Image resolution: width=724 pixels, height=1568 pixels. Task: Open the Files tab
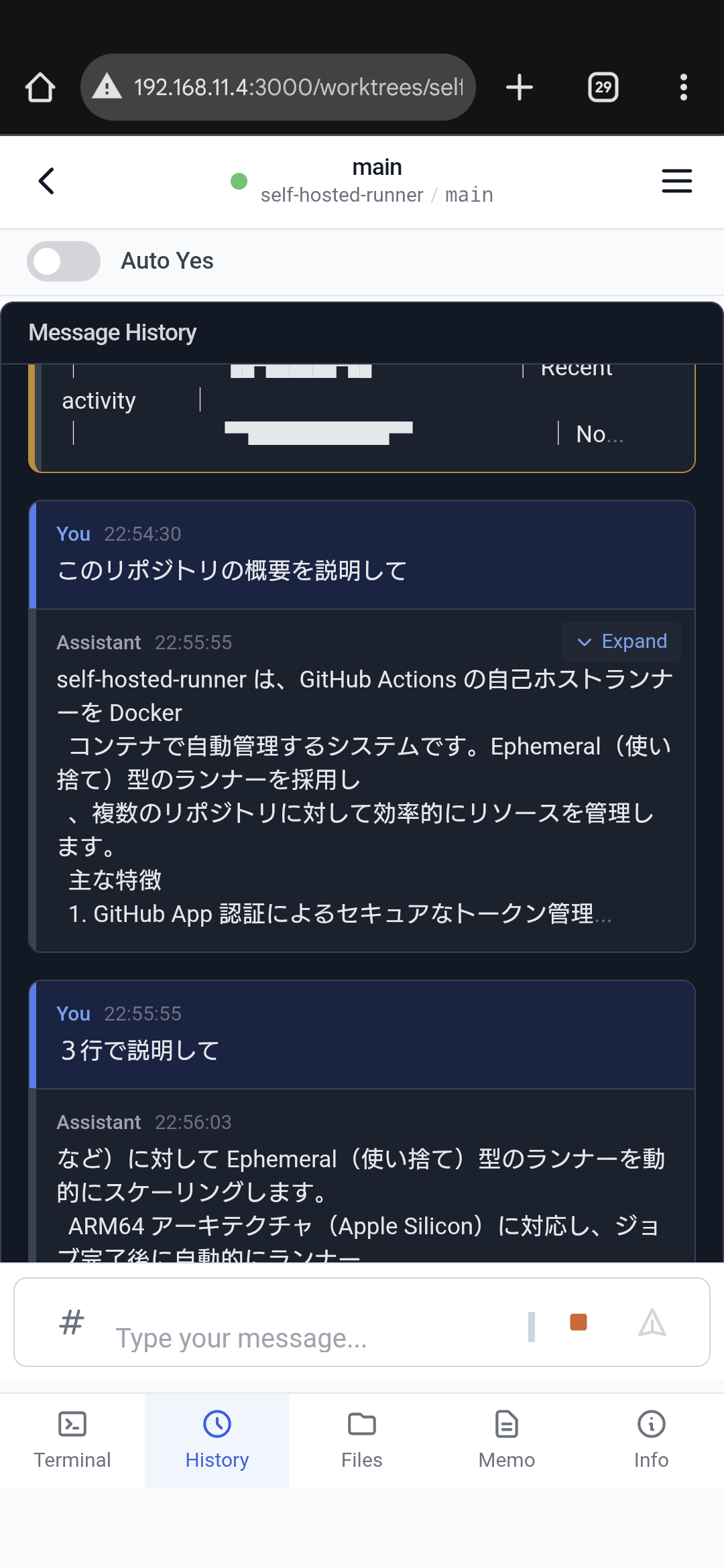coord(362,1439)
